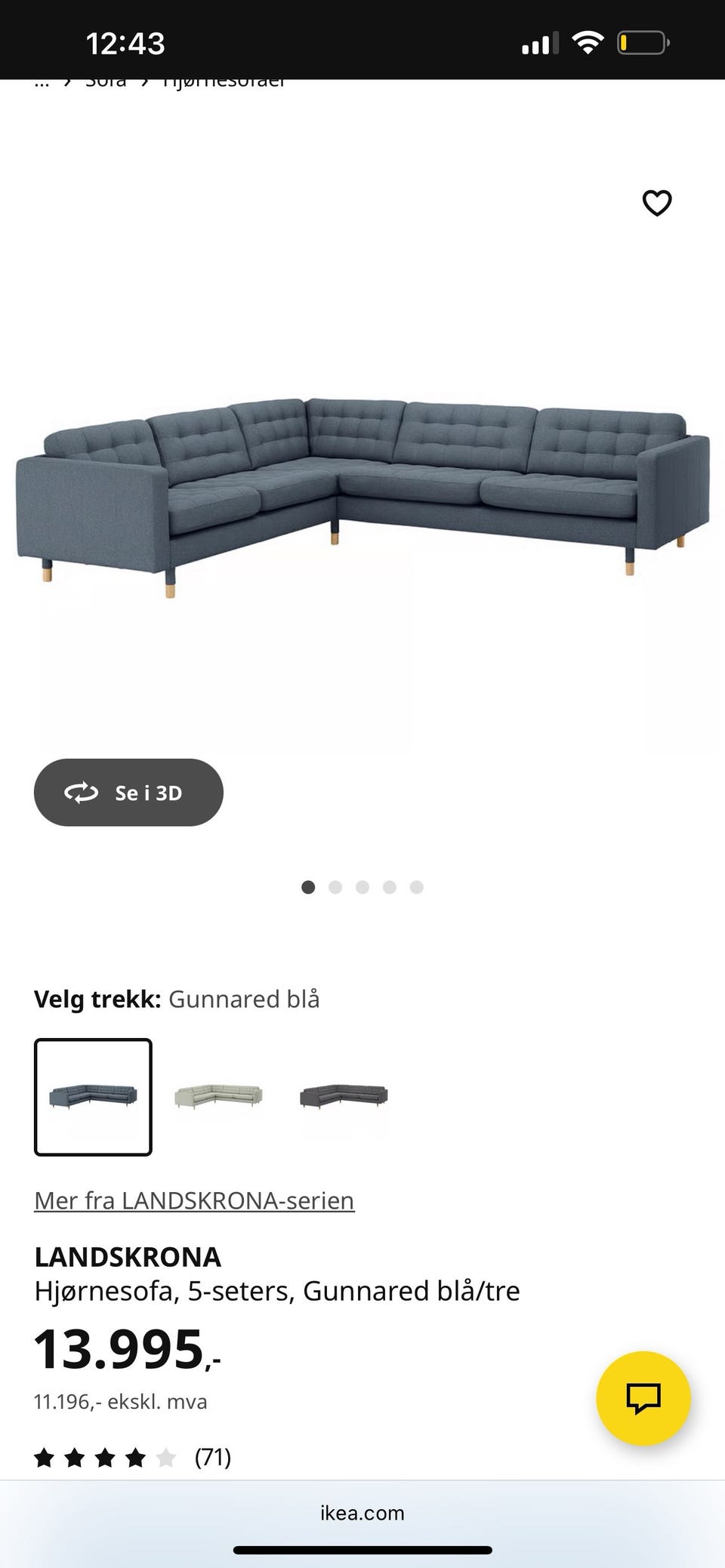Select the dark grey cover option

(x=343, y=1098)
